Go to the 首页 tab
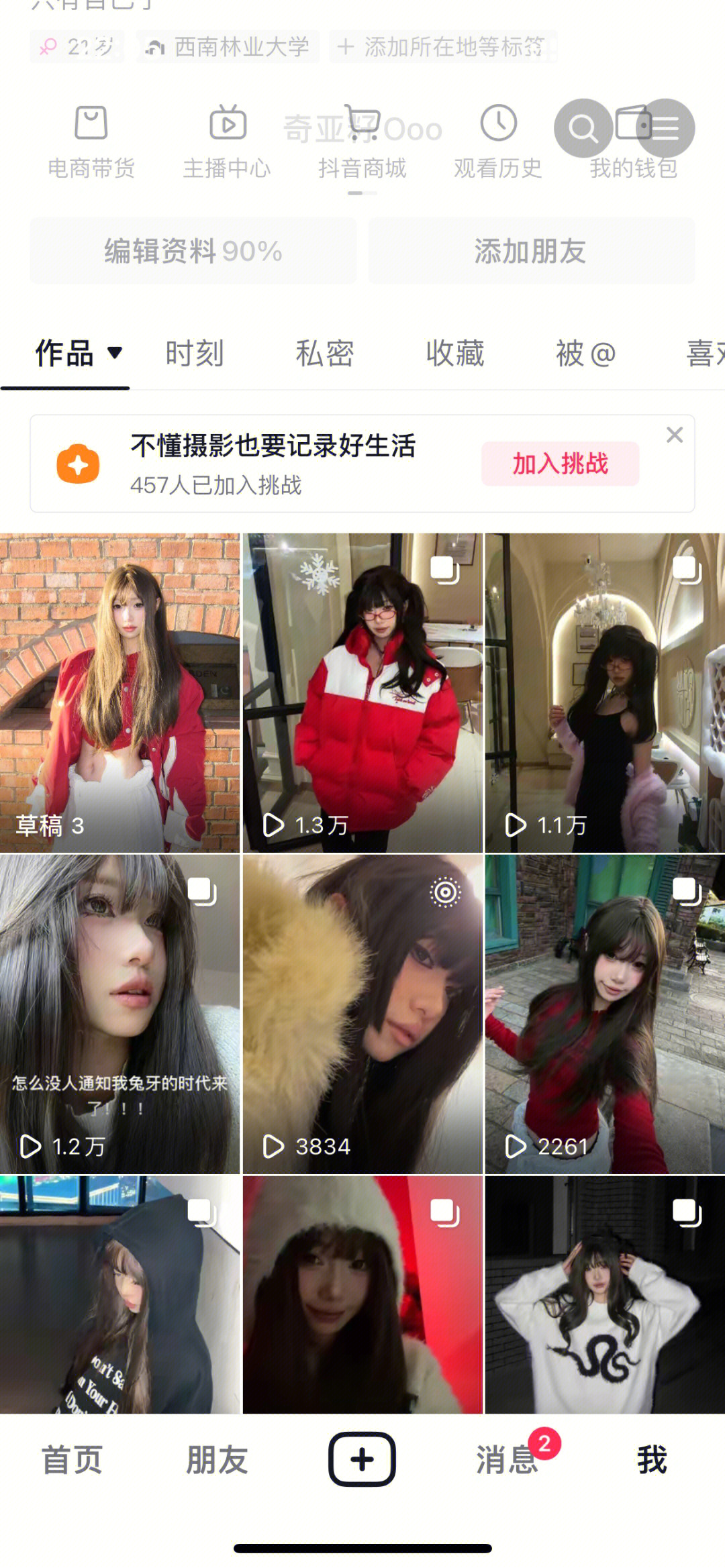Viewport: 725px width, 1568px height. tap(72, 1460)
